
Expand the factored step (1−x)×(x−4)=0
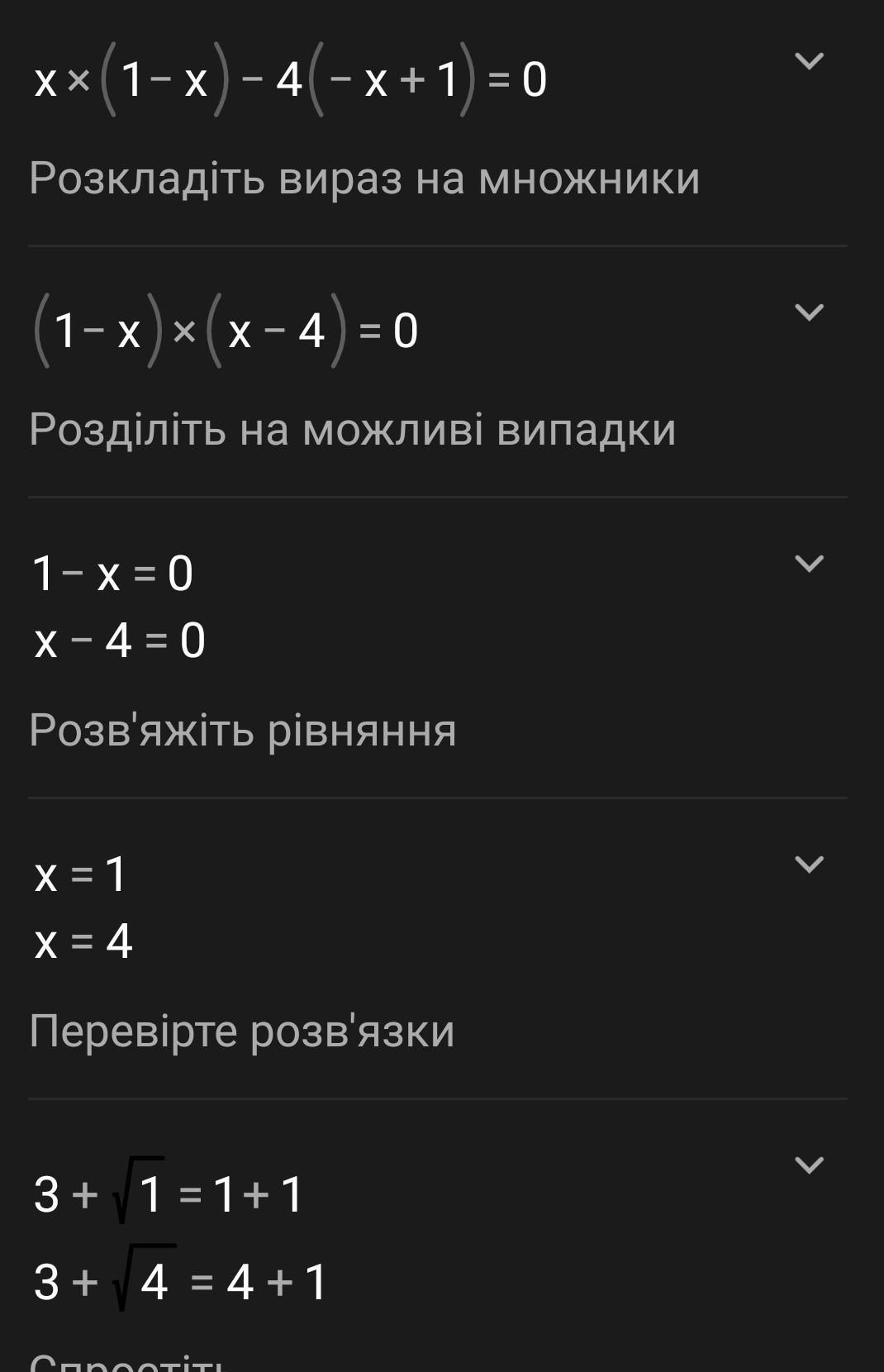[808, 312]
